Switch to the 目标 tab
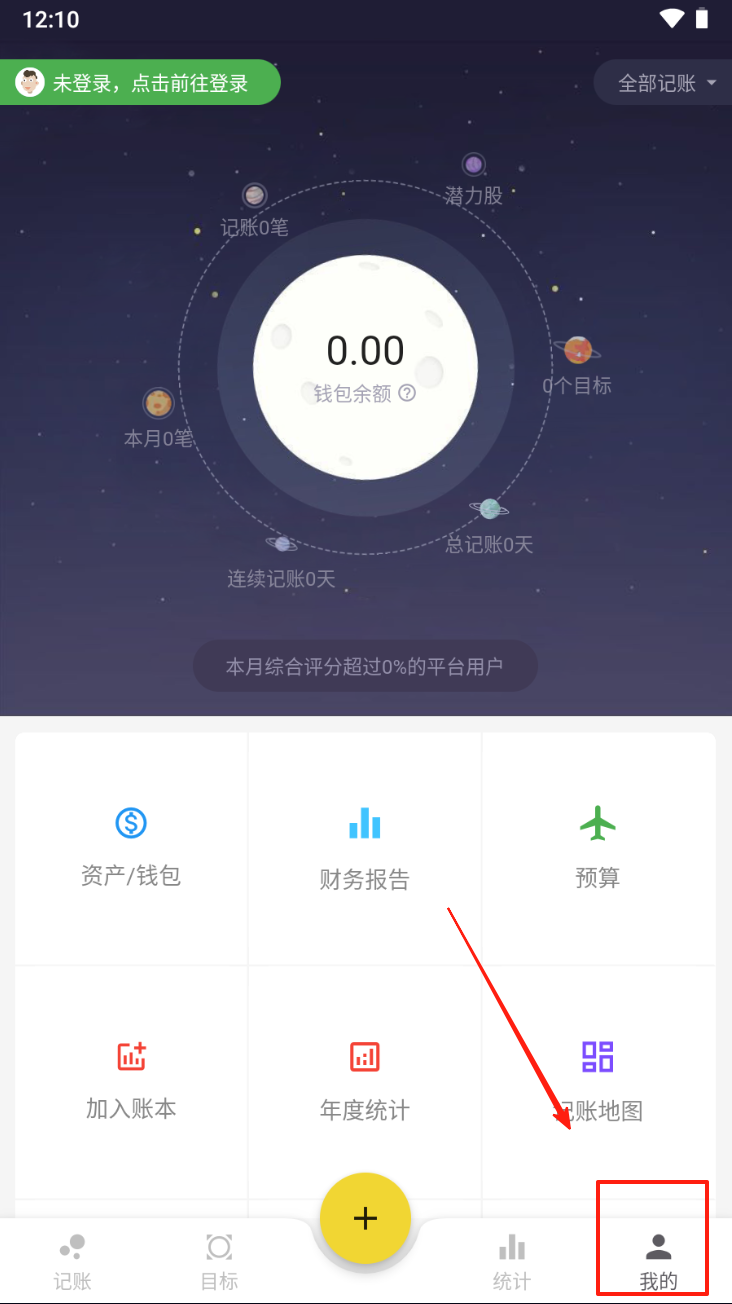732x1304 pixels. (219, 1261)
